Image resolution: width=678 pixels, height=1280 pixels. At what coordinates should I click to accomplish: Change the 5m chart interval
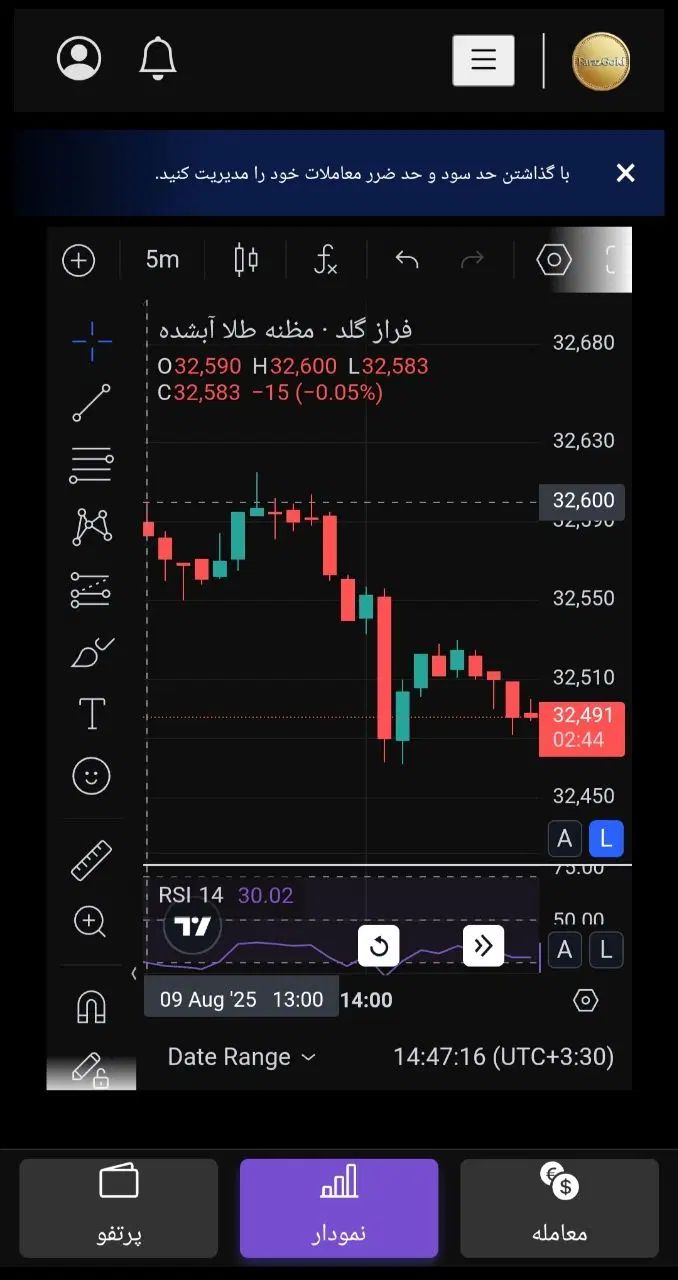pyautogui.click(x=162, y=260)
